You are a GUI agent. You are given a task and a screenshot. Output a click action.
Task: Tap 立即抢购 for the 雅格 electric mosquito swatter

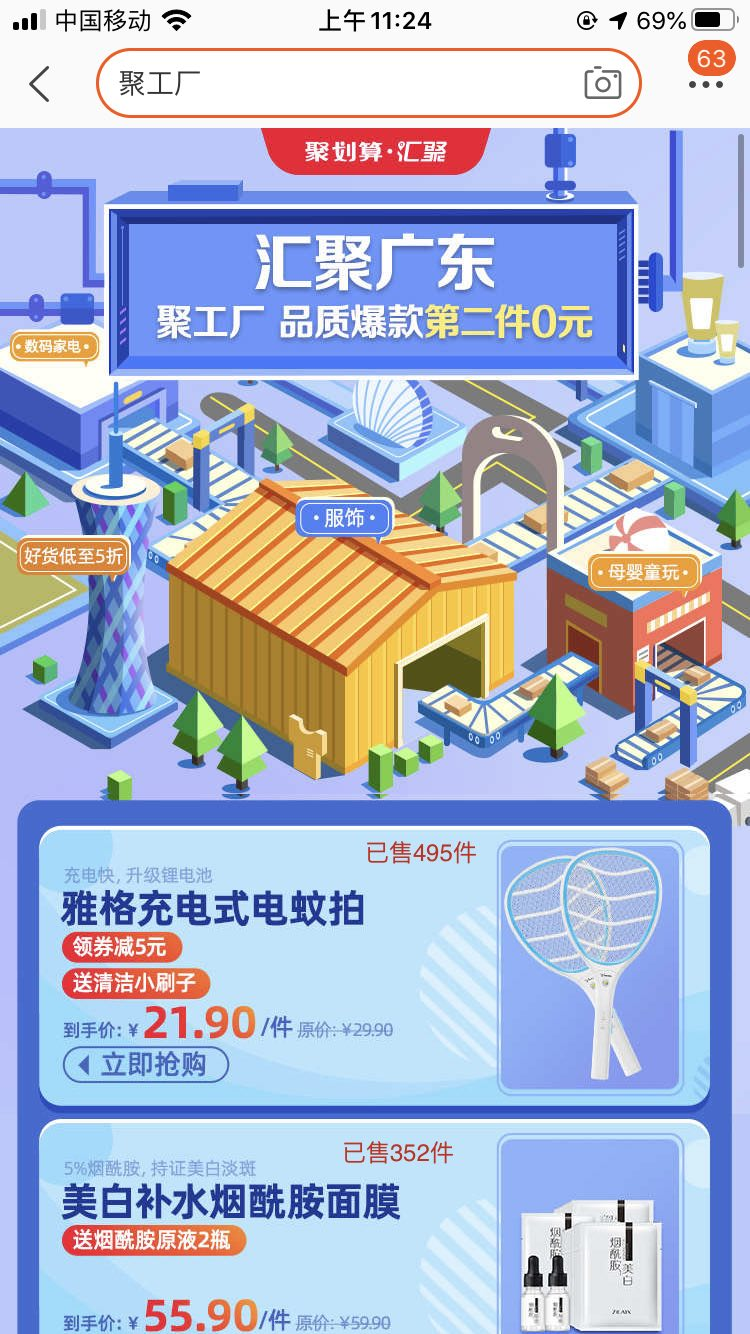tap(146, 1064)
